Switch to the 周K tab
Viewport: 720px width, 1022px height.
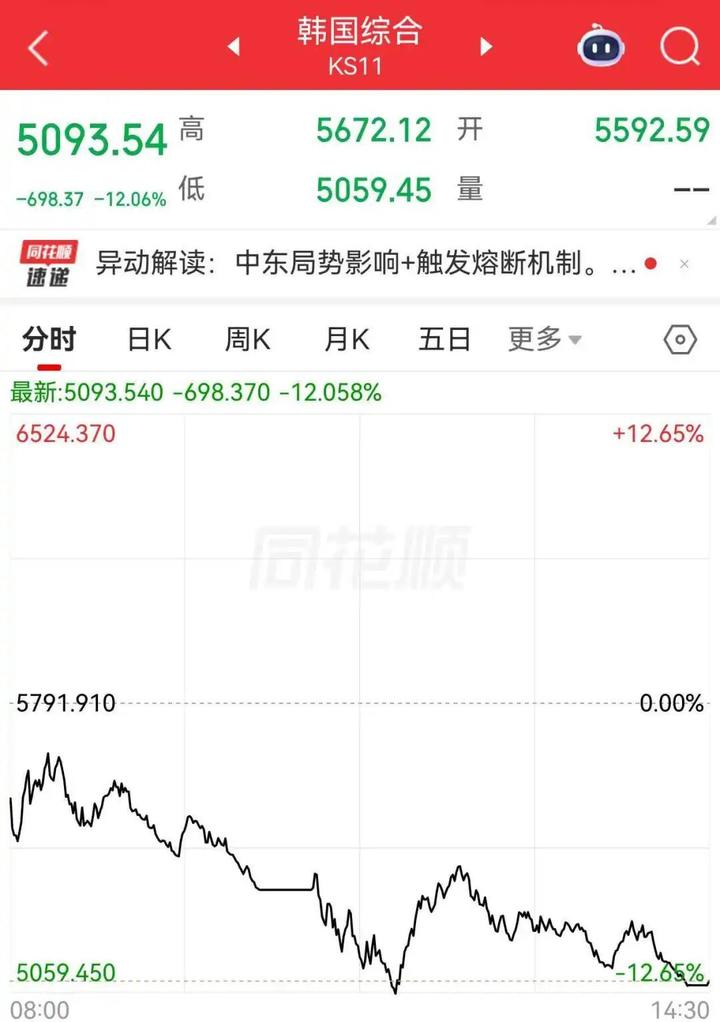247,339
